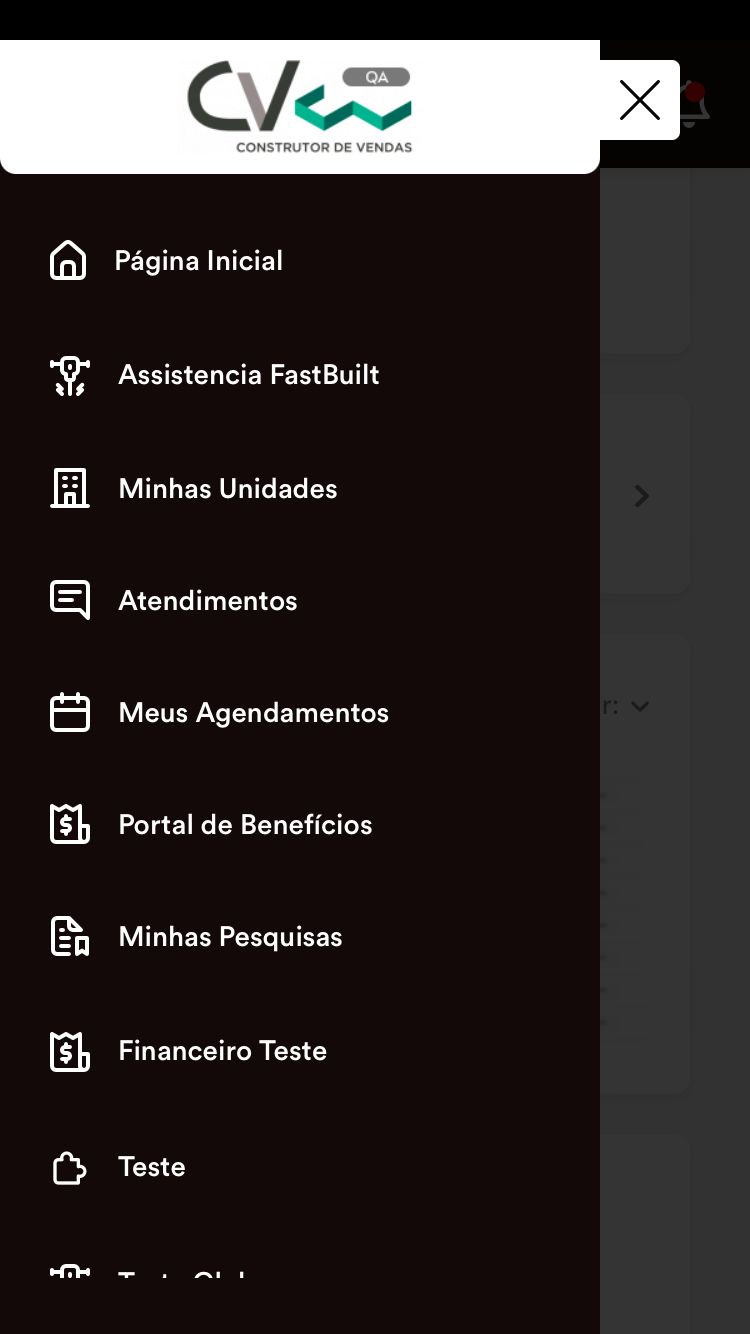Tap the Teste menu item
Viewport: 750px width, 1334px height.
tap(300, 1167)
